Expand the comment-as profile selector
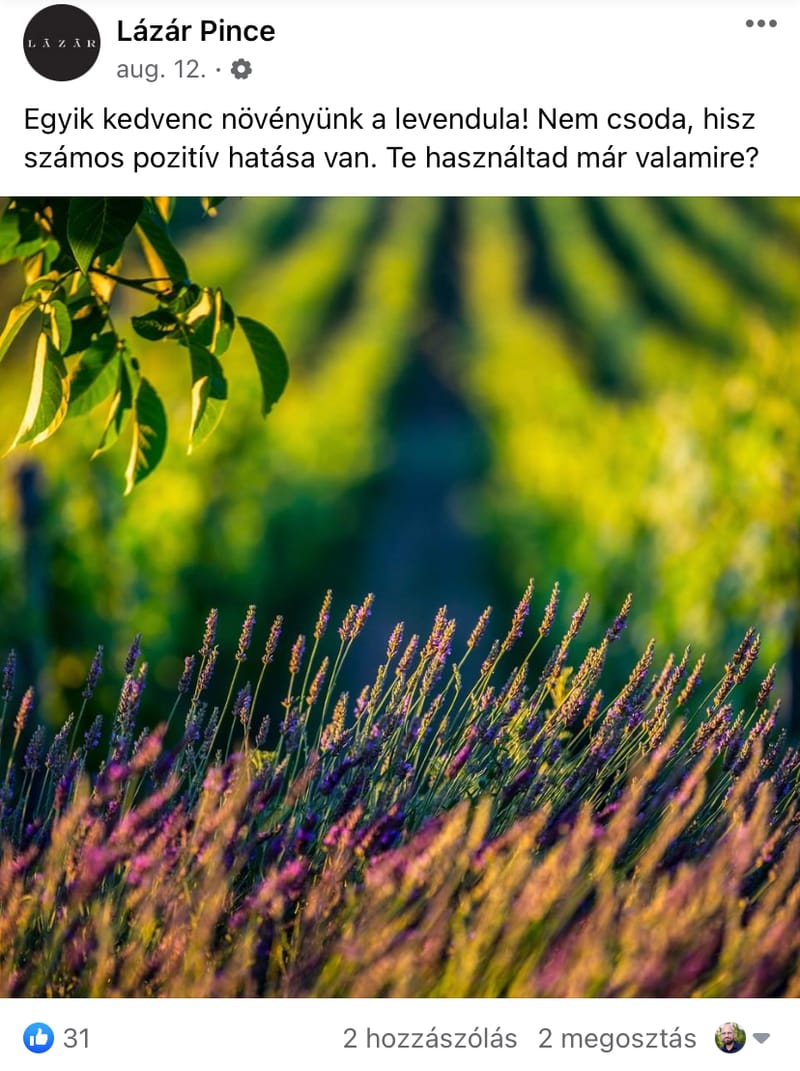The height and width of the screenshot is (1071, 800). (x=744, y=1038)
